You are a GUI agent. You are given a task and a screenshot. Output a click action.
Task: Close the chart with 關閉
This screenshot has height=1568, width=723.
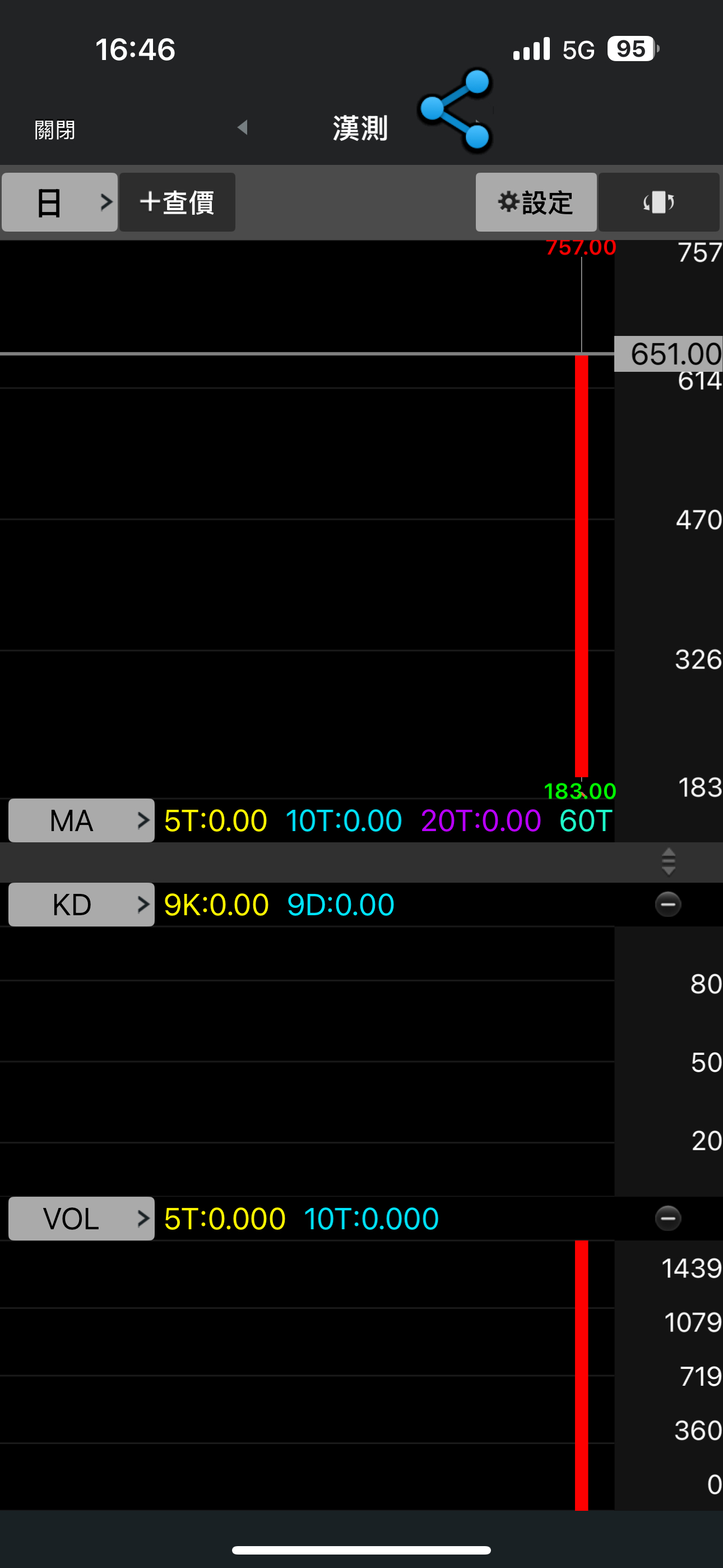pyautogui.click(x=55, y=130)
